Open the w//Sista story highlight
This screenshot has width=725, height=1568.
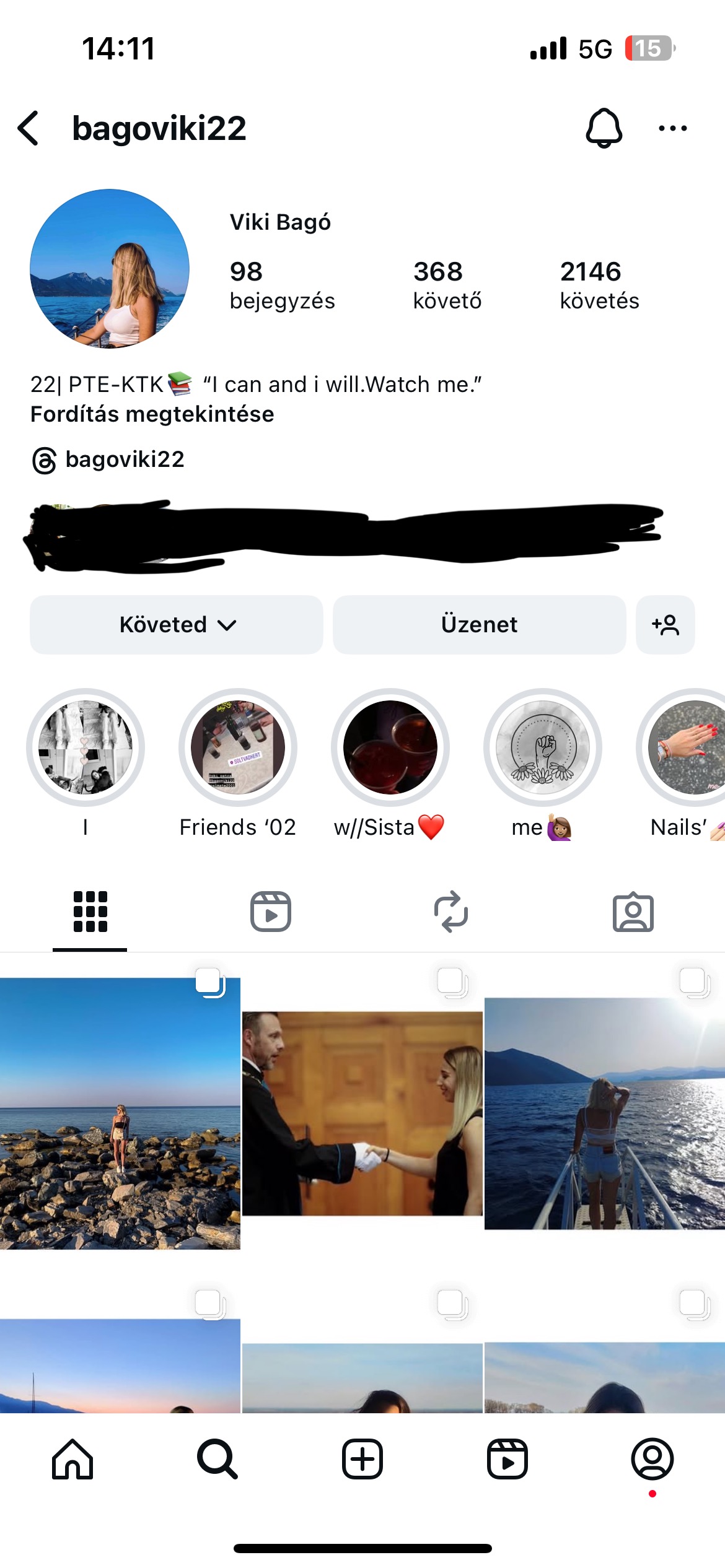coord(390,747)
